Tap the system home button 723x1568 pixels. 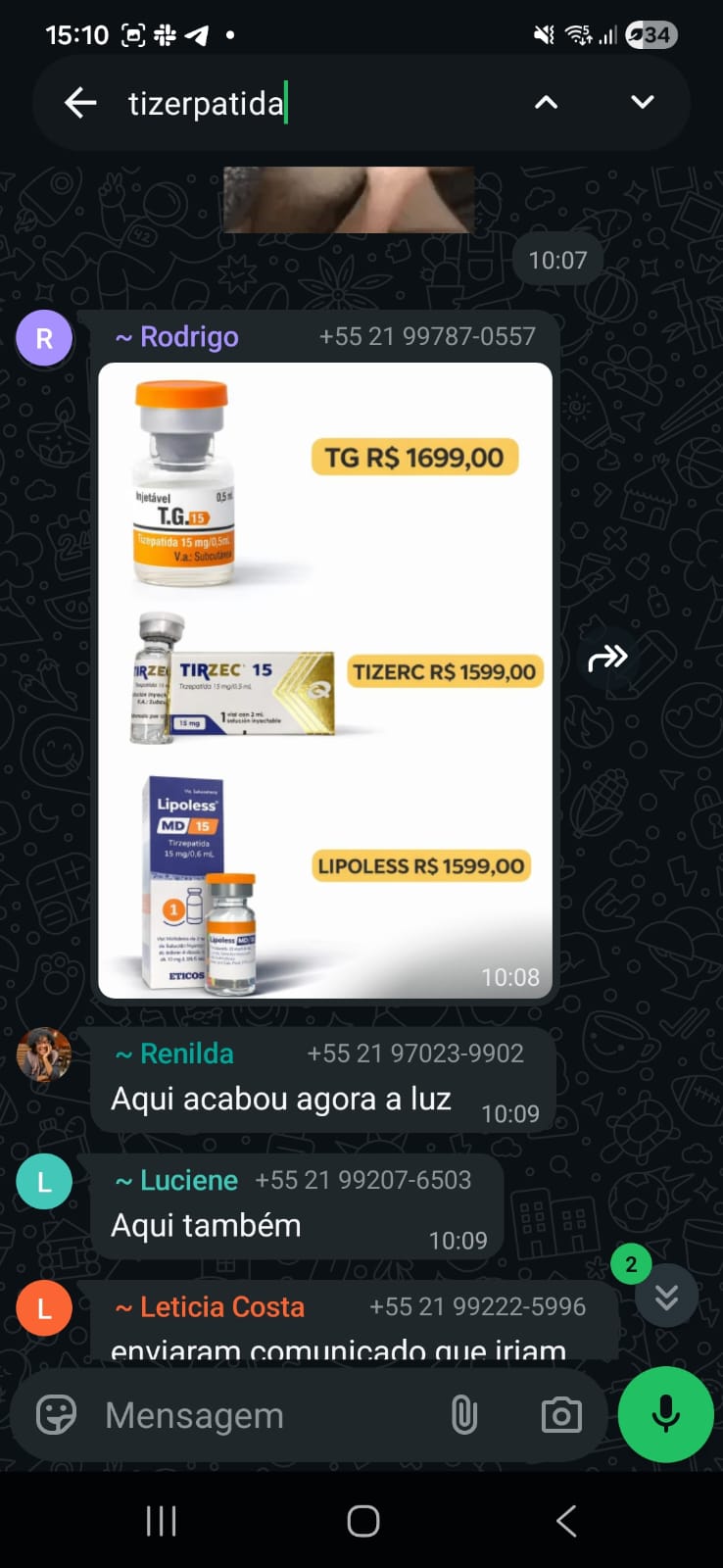tap(362, 1521)
